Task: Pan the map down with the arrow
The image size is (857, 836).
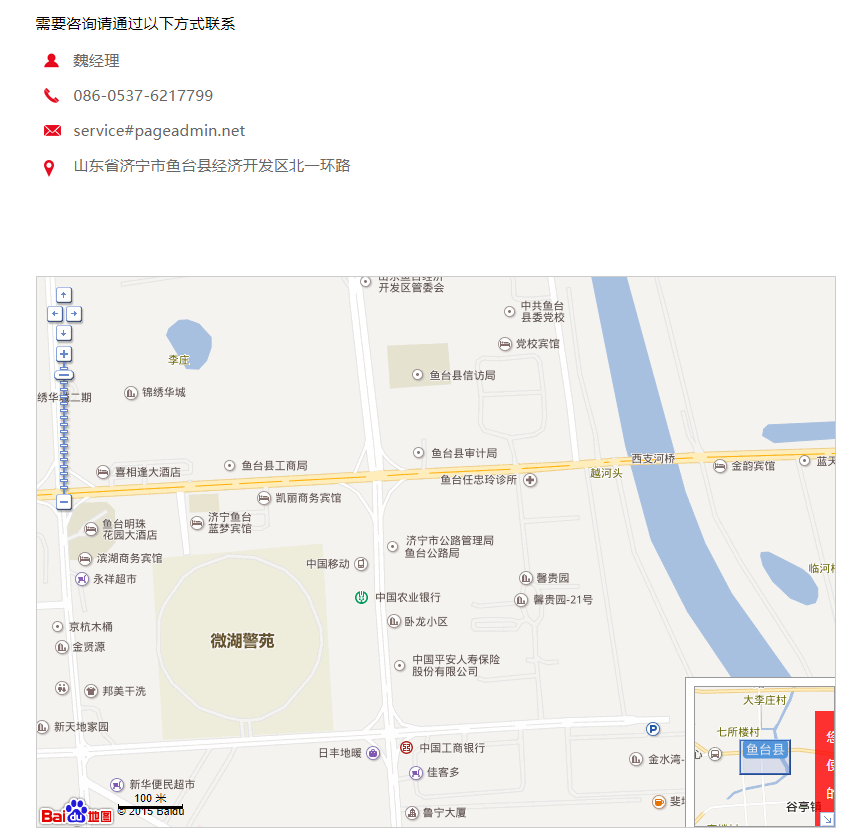Action: click(64, 333)
